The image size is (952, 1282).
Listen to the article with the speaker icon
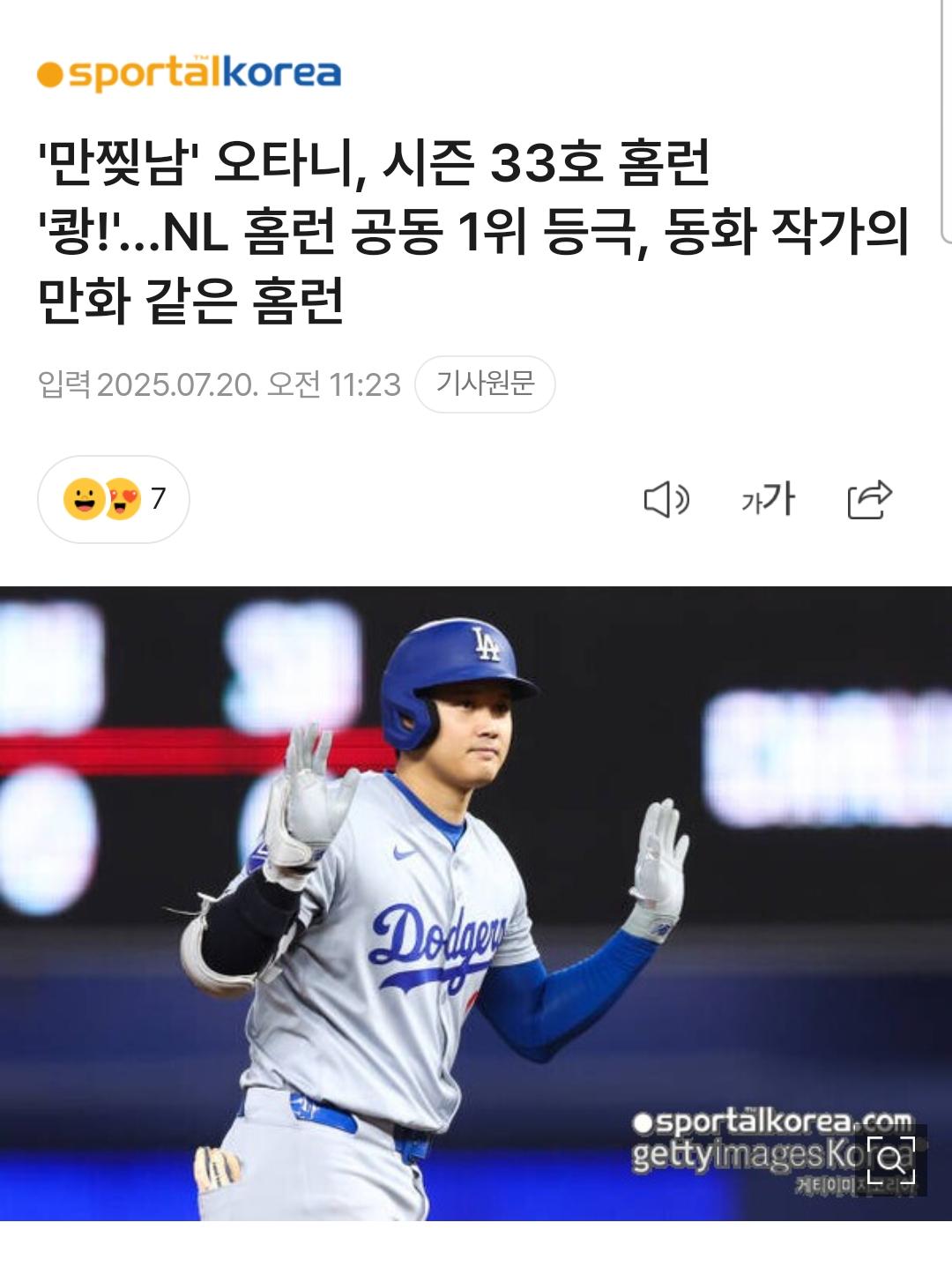(x=666, y=500)
